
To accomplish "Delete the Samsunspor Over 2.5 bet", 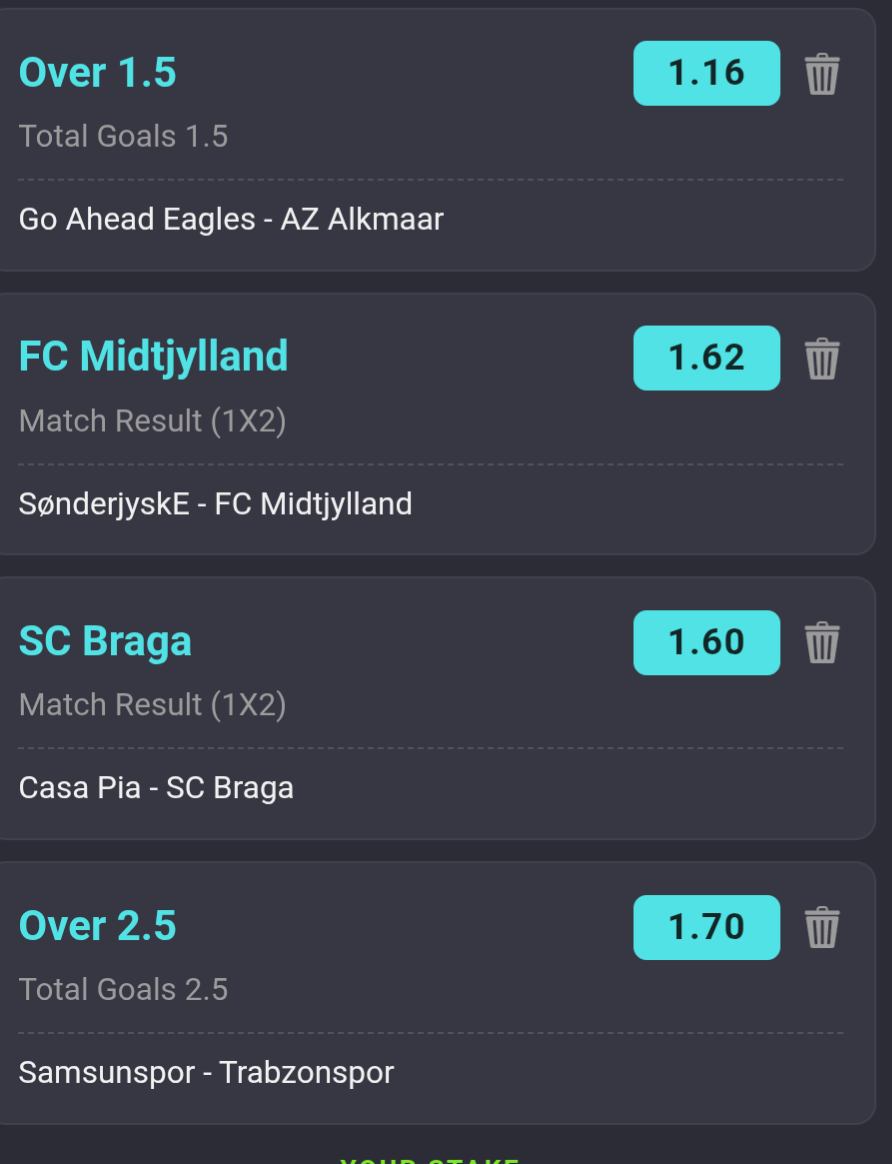I will click(x=822, y=927).
